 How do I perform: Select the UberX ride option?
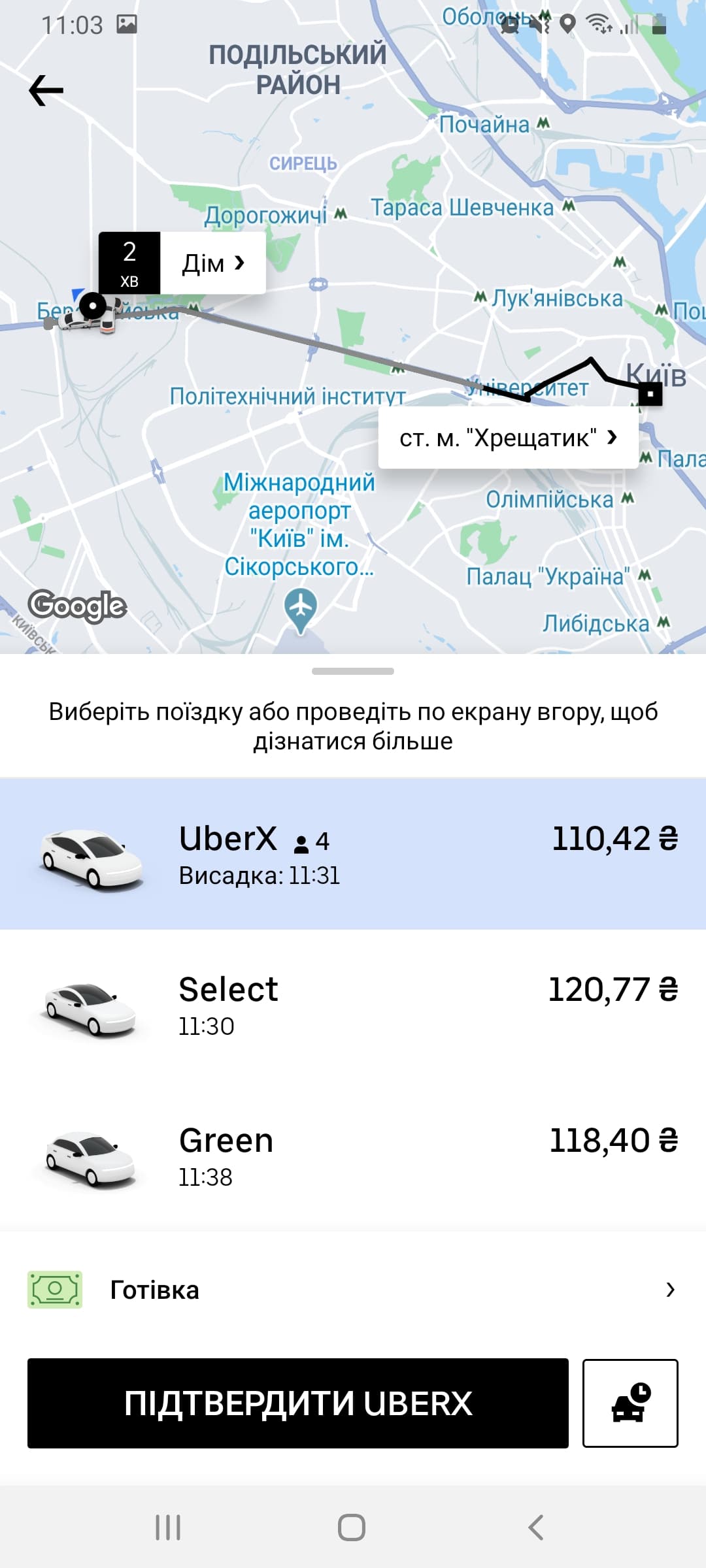tap(353, 853)
